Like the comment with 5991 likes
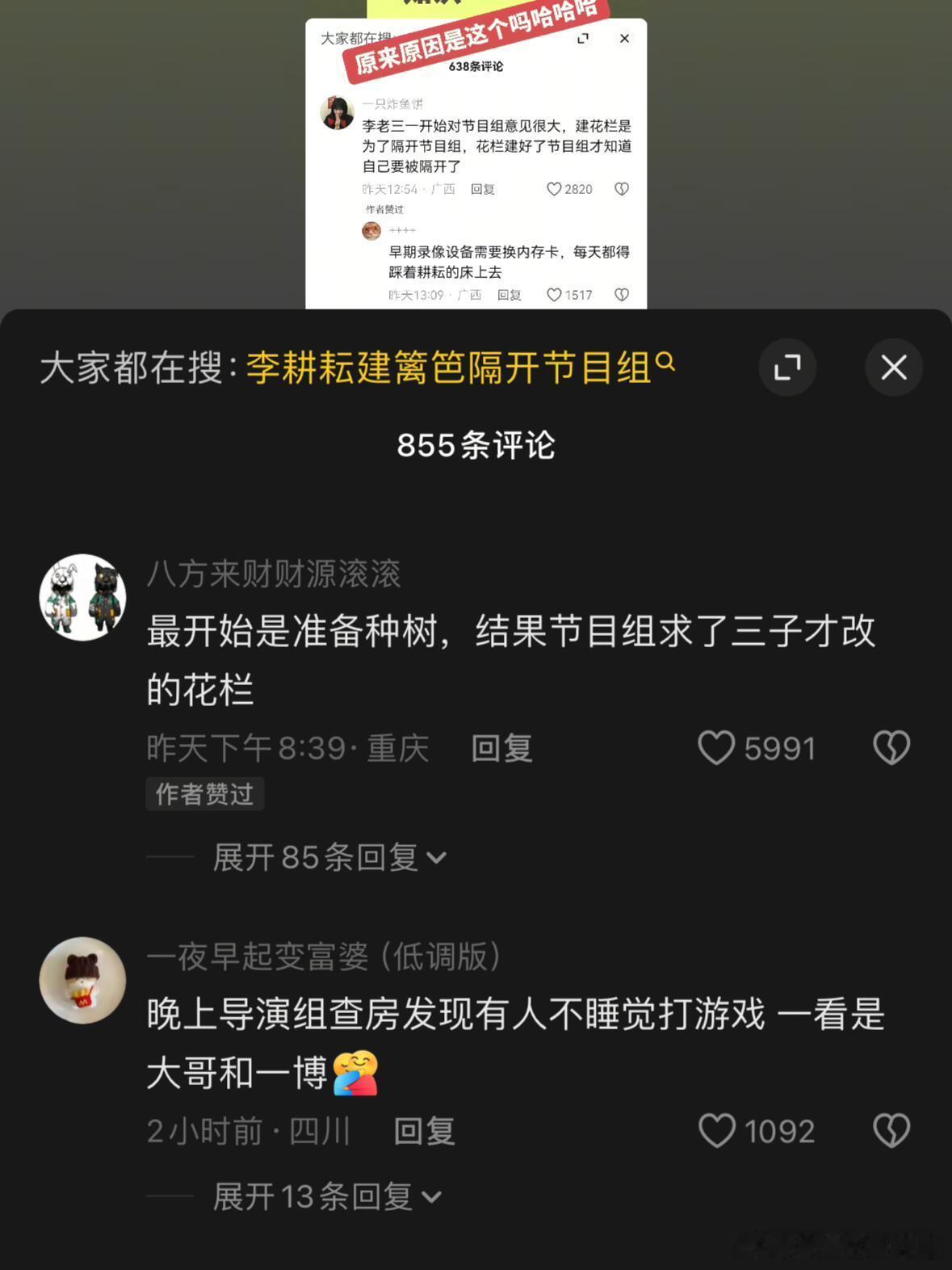Image resolution: width=952 pixels, height=1270 pixels. coord(717,747)
